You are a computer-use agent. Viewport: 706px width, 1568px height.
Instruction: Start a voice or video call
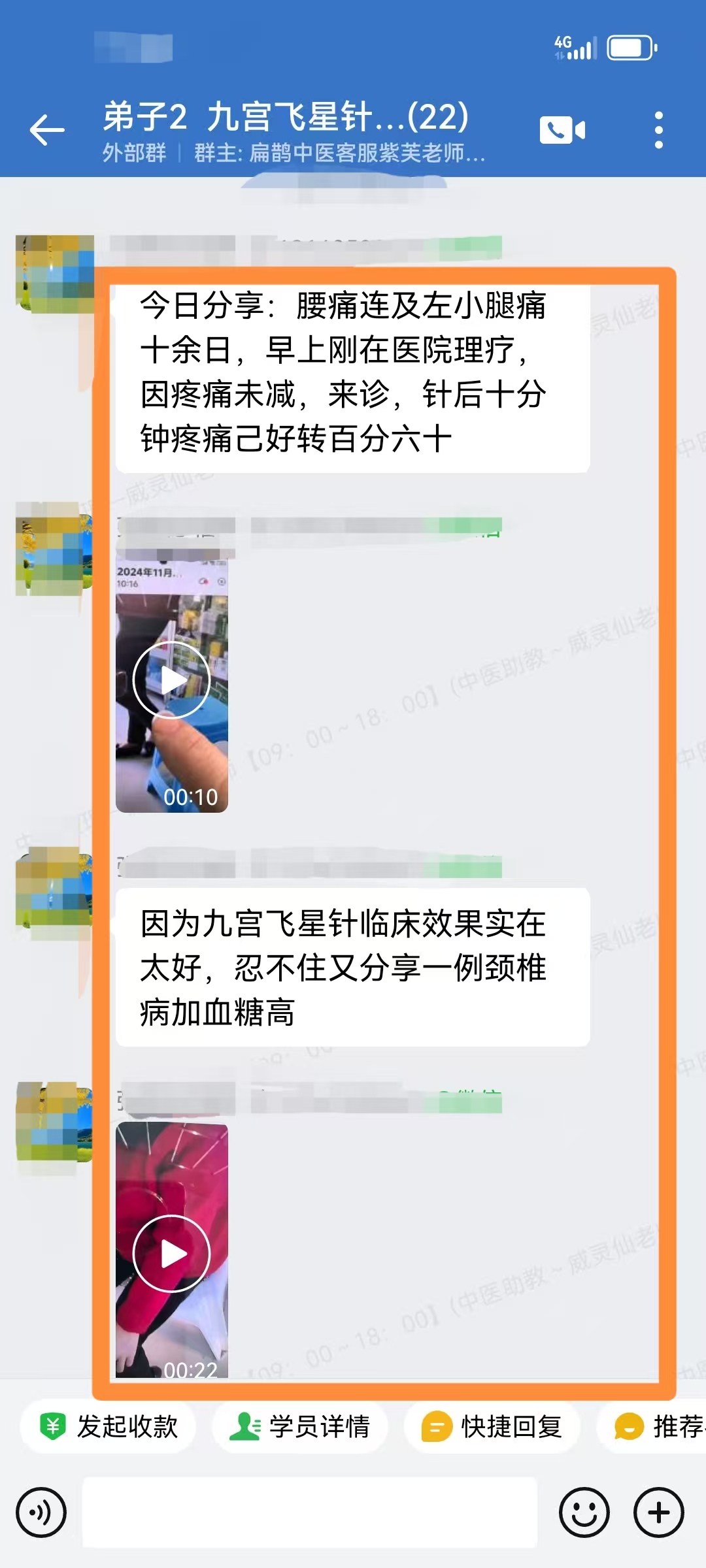pos(562,130)
